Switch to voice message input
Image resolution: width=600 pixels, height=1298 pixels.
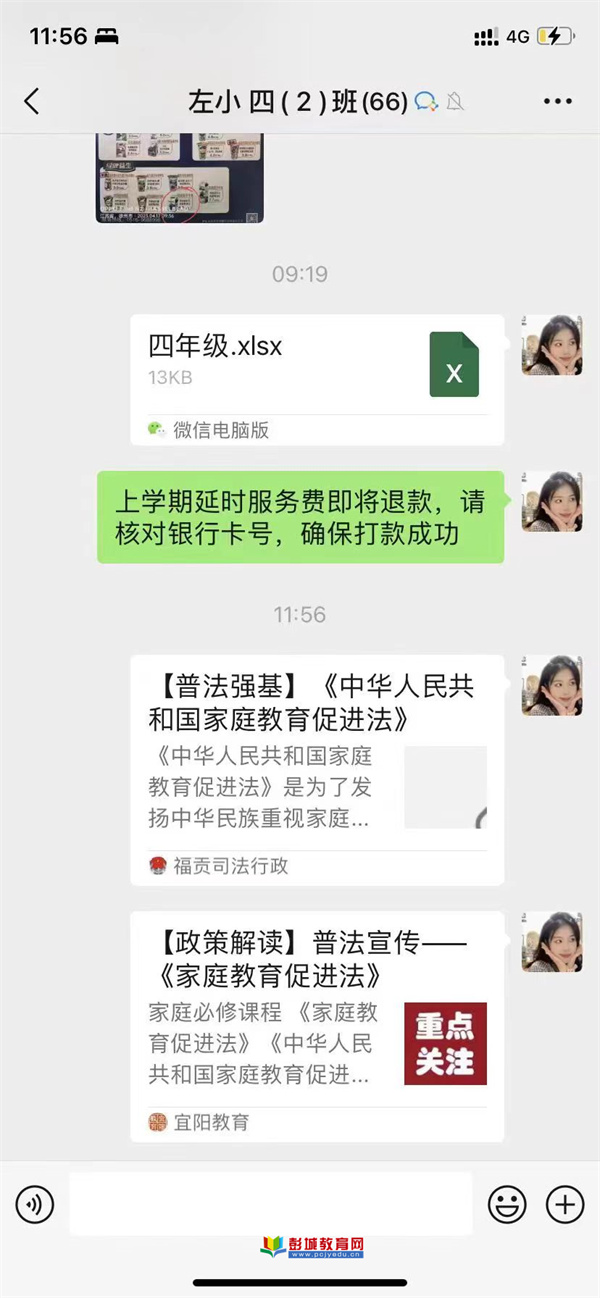35,1204
